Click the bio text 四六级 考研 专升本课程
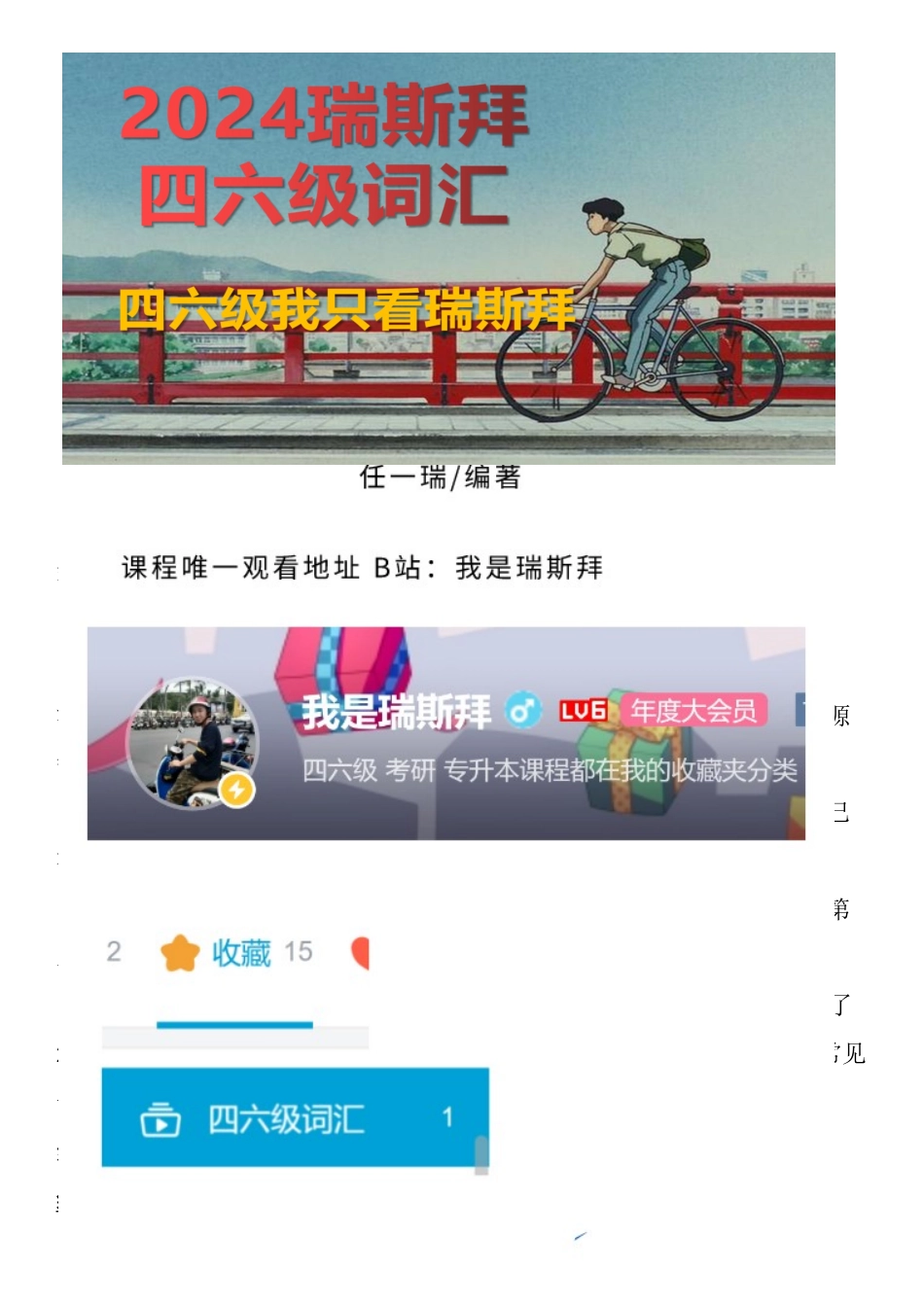This screenshot has width=924, height=1307. (545, 768)
